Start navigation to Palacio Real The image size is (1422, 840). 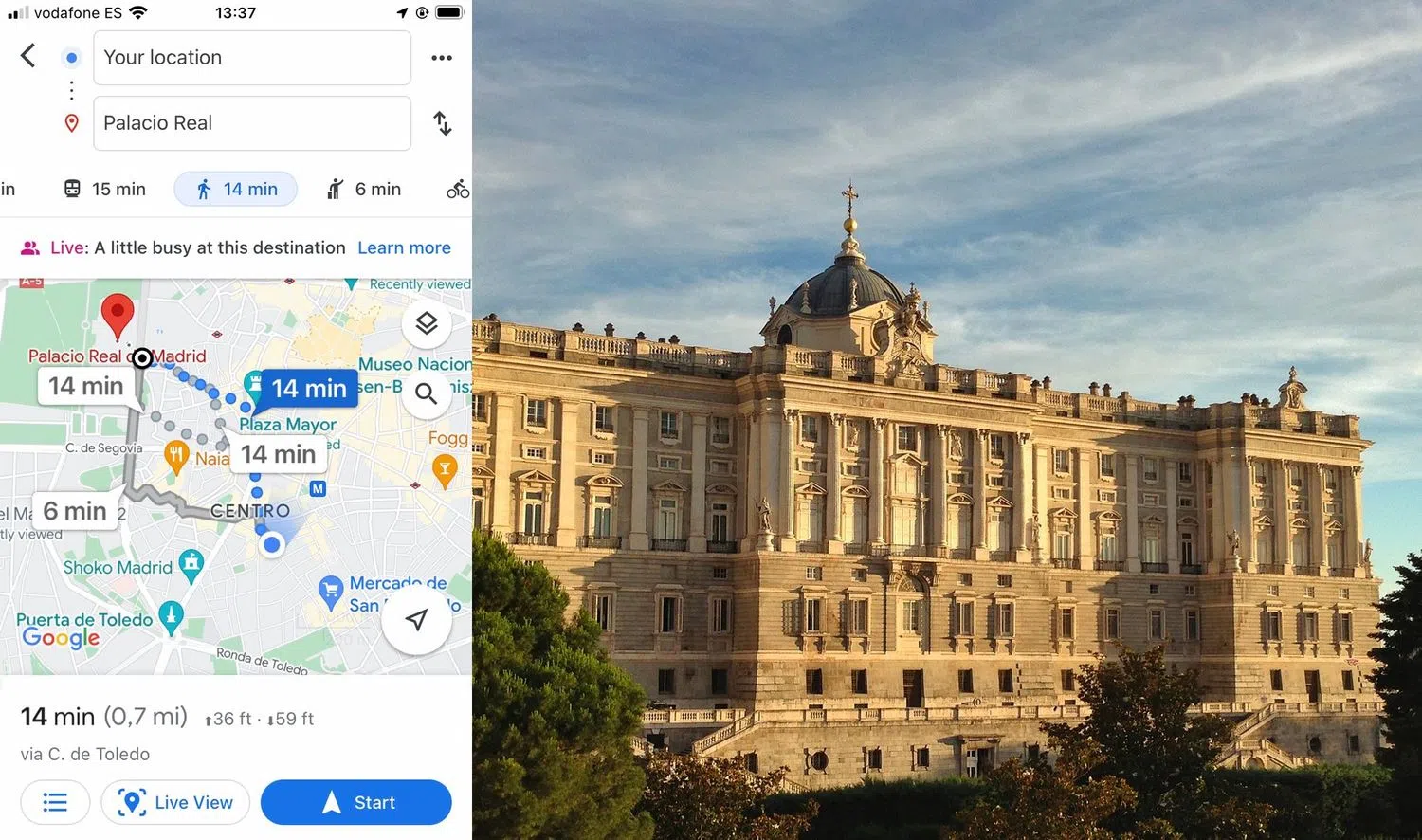click(355, 802)
